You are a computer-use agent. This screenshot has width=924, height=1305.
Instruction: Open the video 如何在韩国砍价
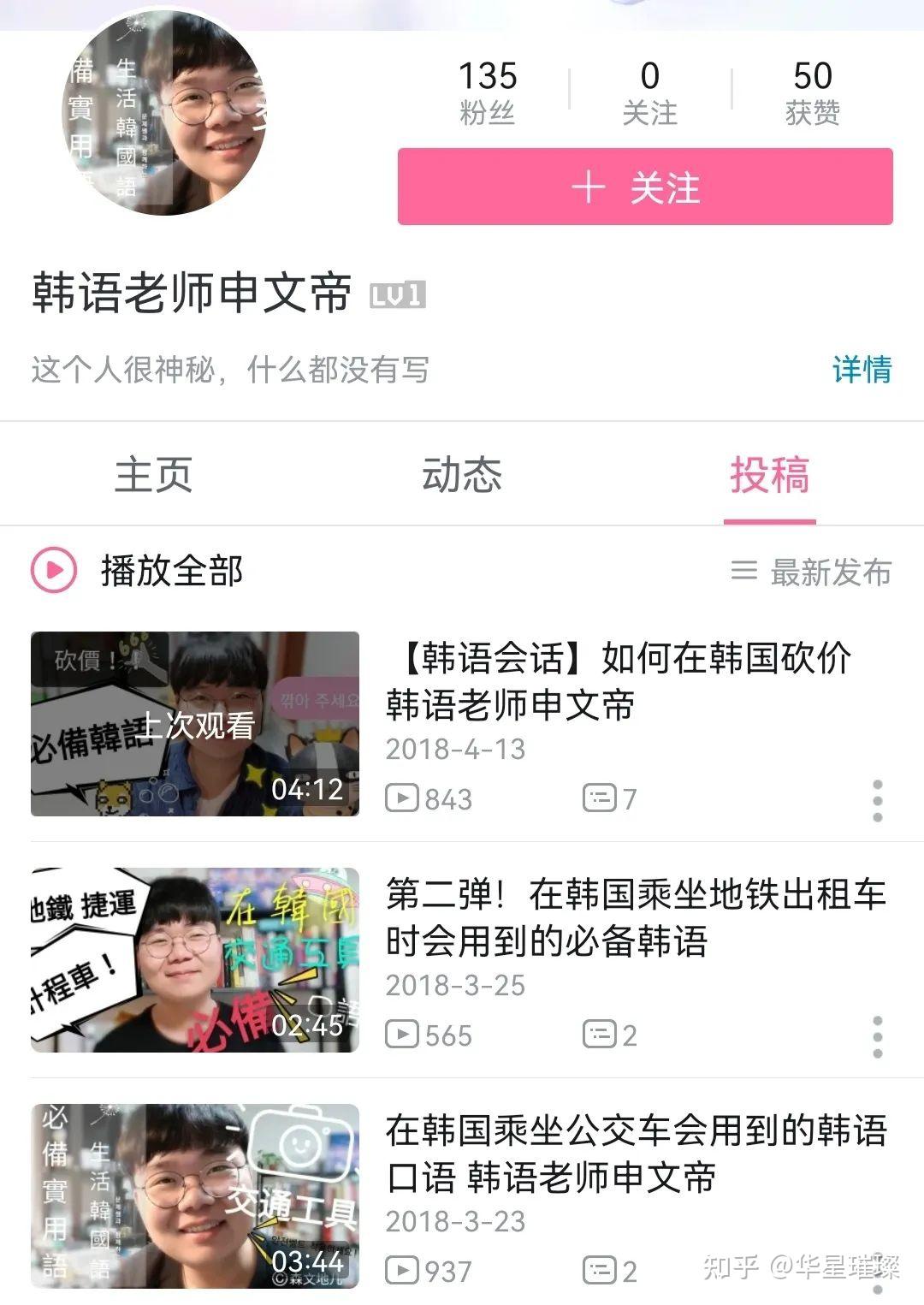click(618, 681)
